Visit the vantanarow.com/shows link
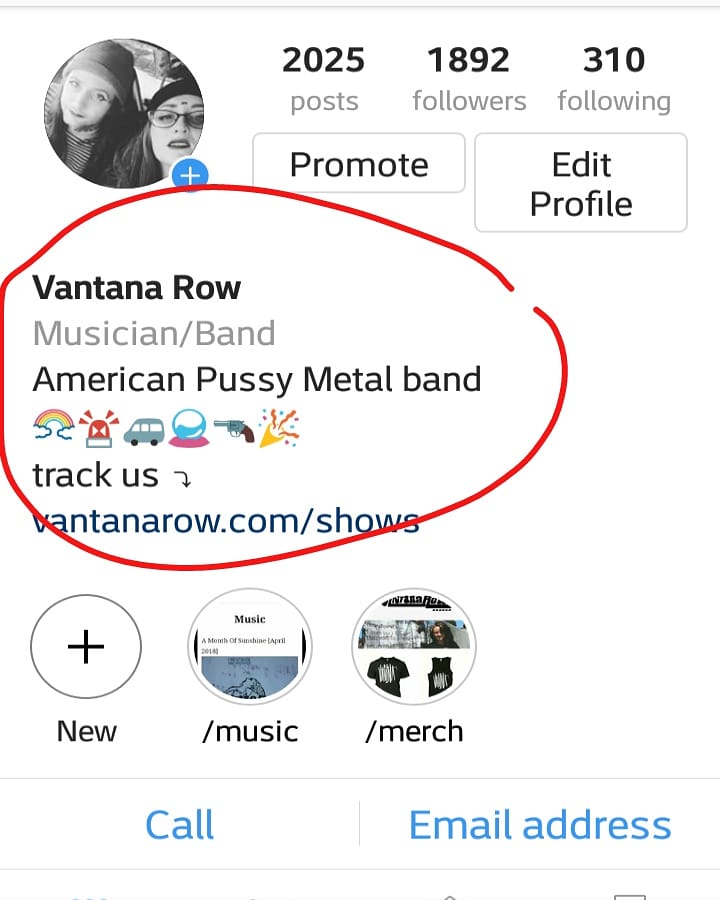The image size is (720, 900). coord(226,520)
